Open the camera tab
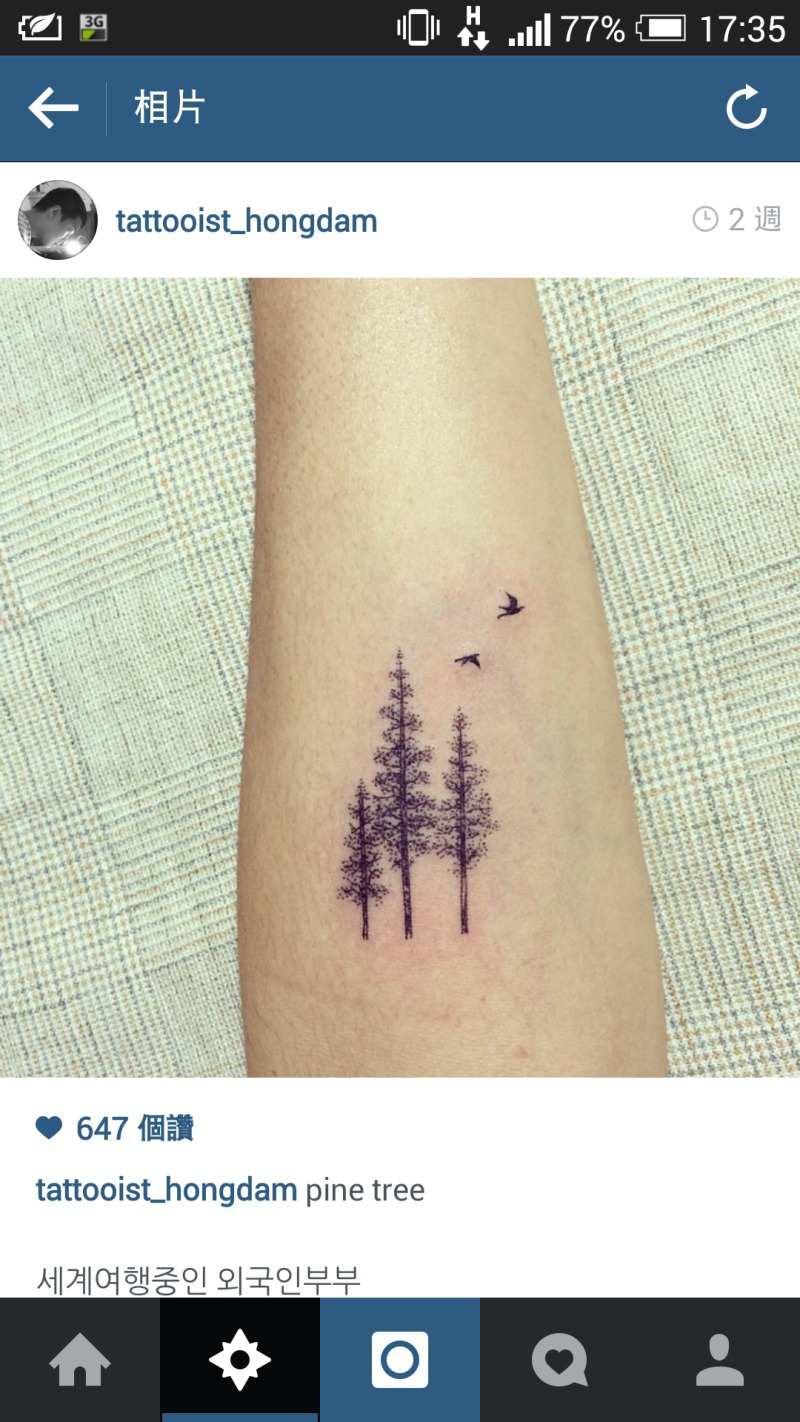 (400, 1360)
